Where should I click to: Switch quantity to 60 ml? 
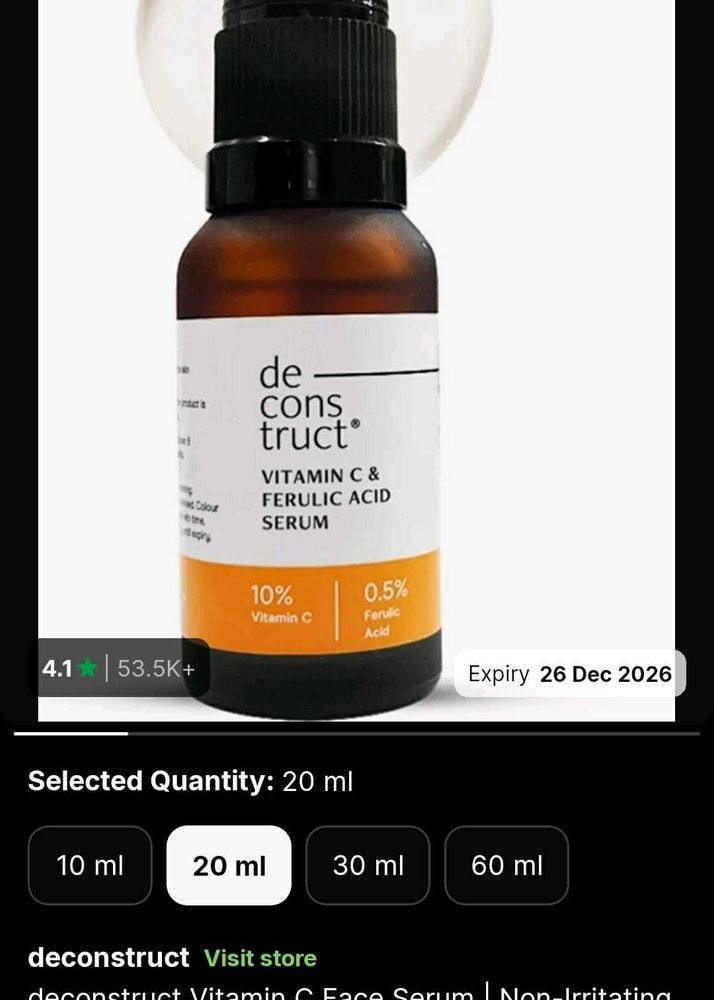click(x=507, y=865)
